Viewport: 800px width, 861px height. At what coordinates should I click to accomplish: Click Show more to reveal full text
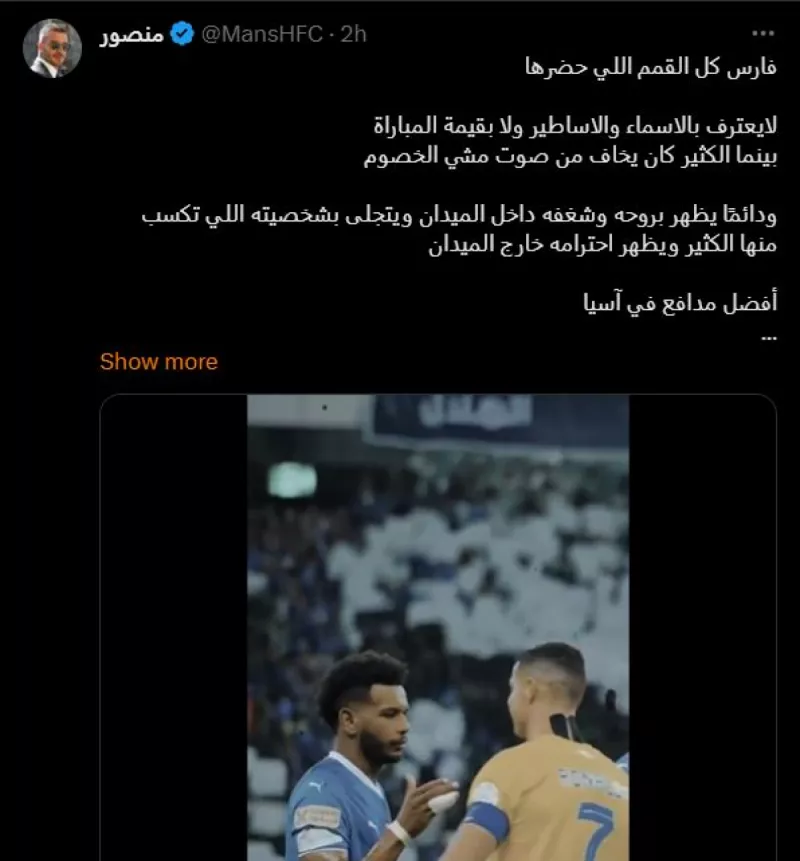(x=158, y=362)
